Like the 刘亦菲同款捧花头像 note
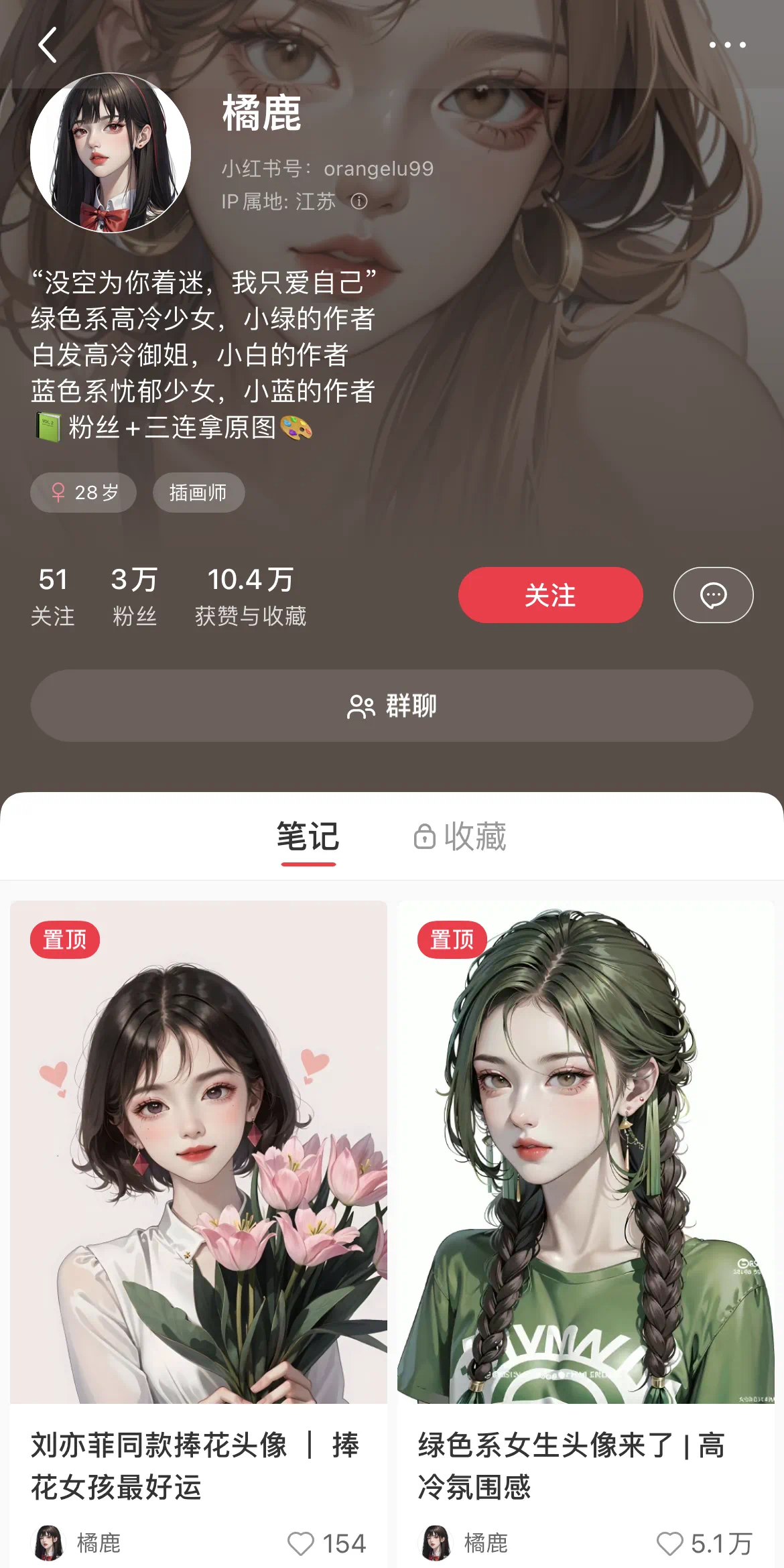Image resolution: width=784 pixels, height=1568 pixels. 301,1544
